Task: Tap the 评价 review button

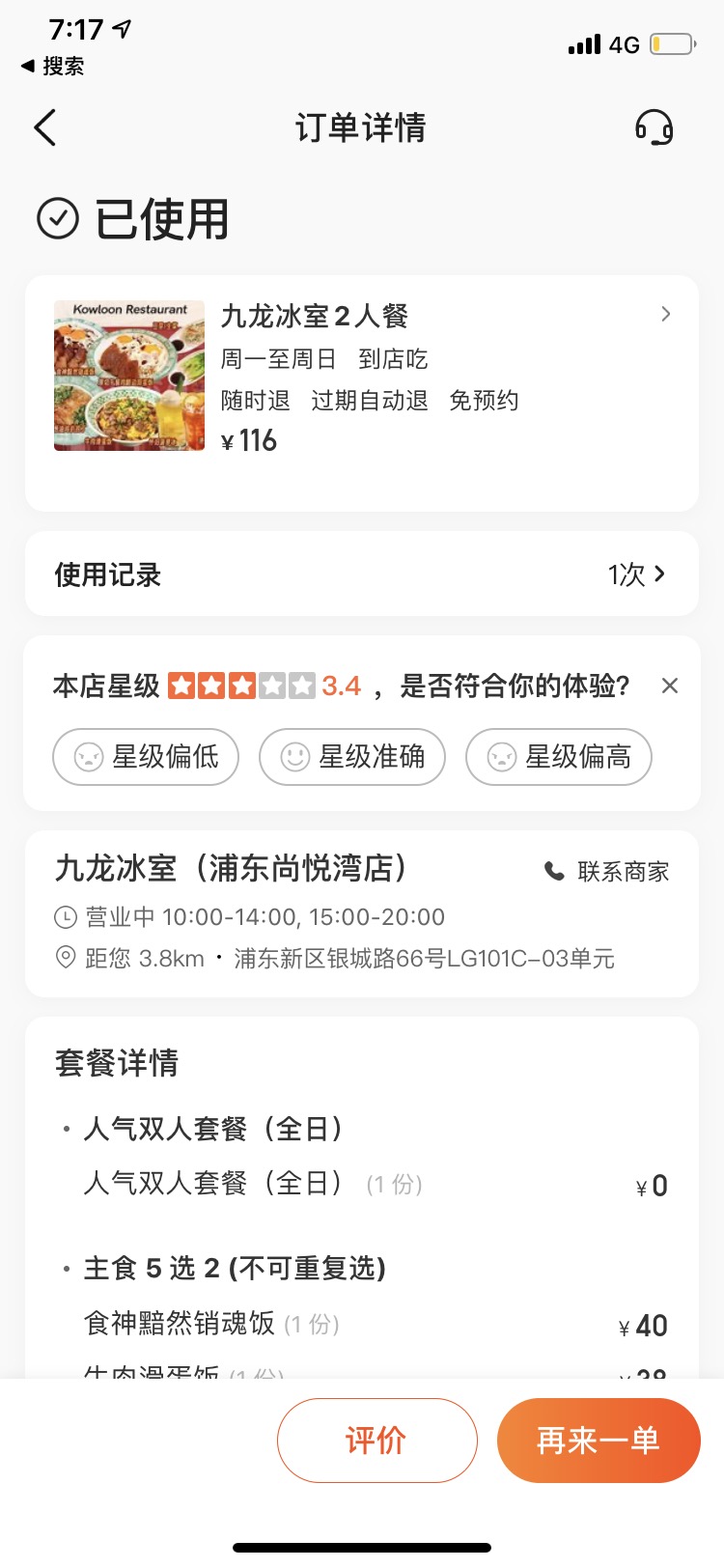Action: (377, 1440)
